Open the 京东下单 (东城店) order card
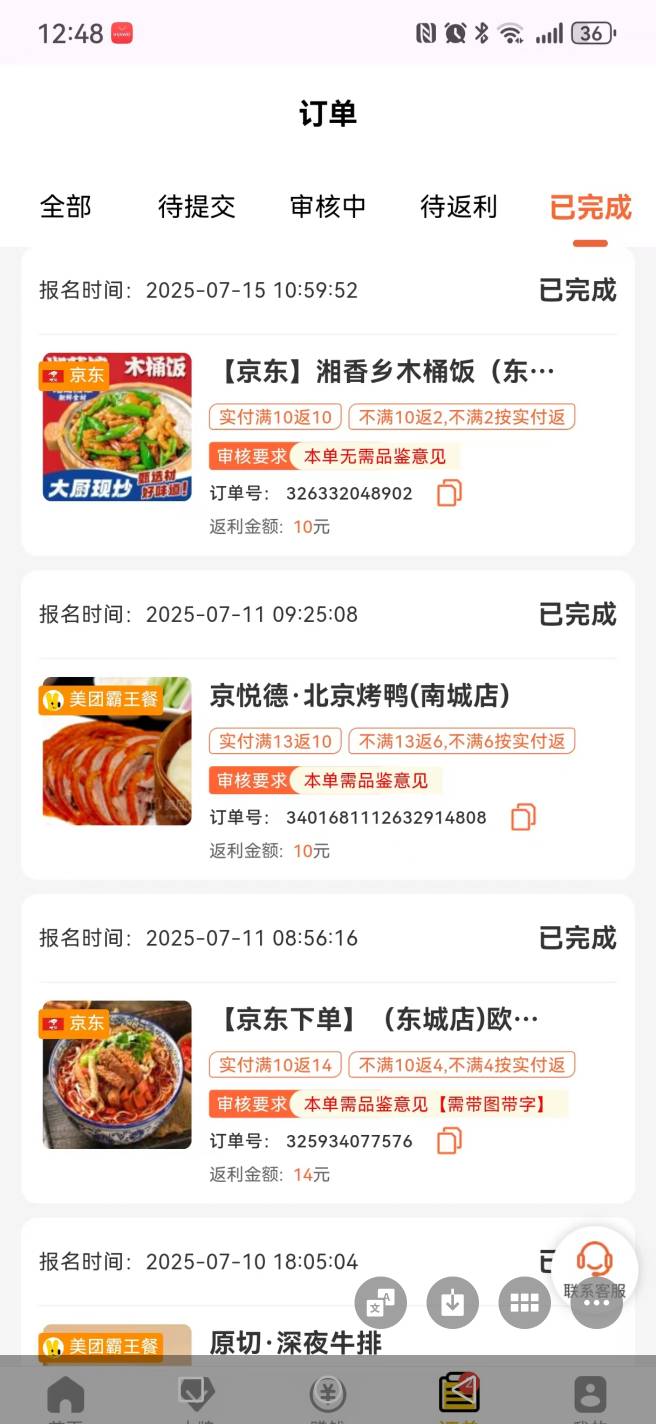This screenshot has width=656, height=1424. (x=380, y=1020)
